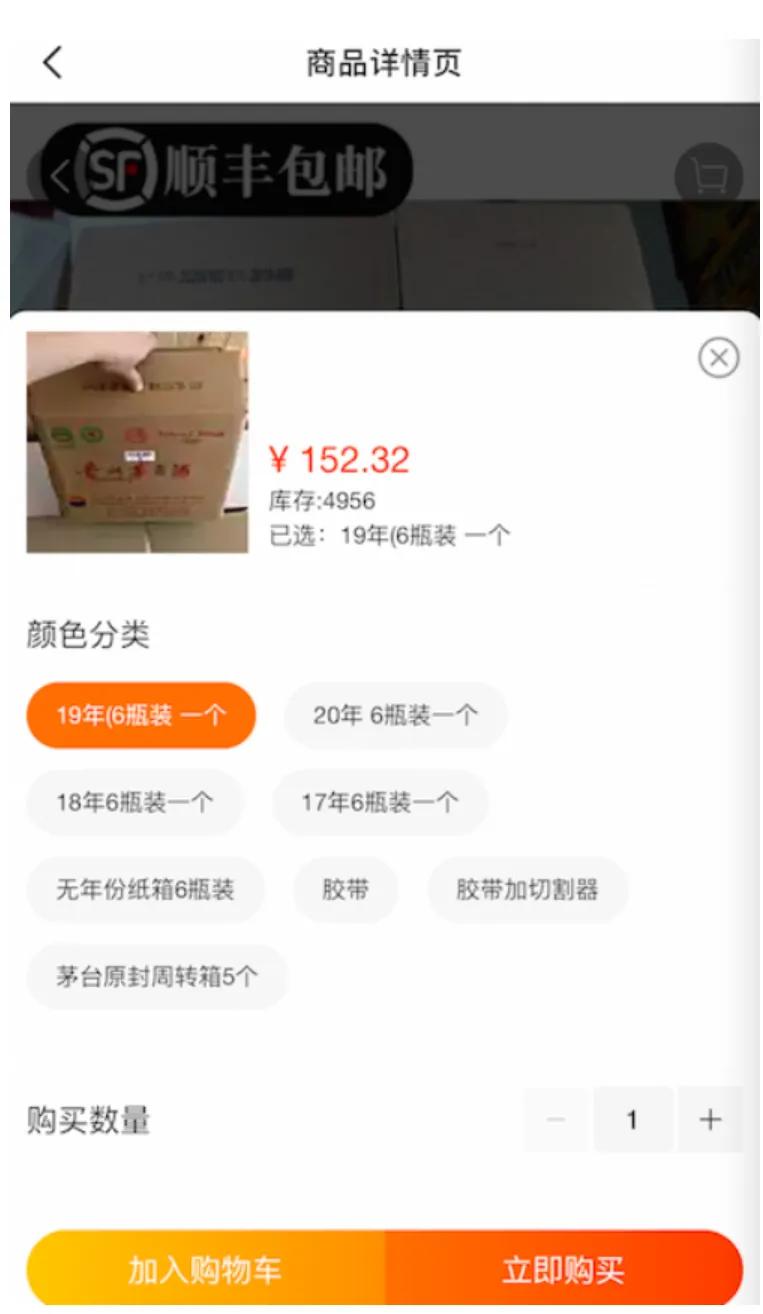Choose the 无年份纸箱6瓶装 option
This screenshot has height=1314, width=763.
click(145, 889)
